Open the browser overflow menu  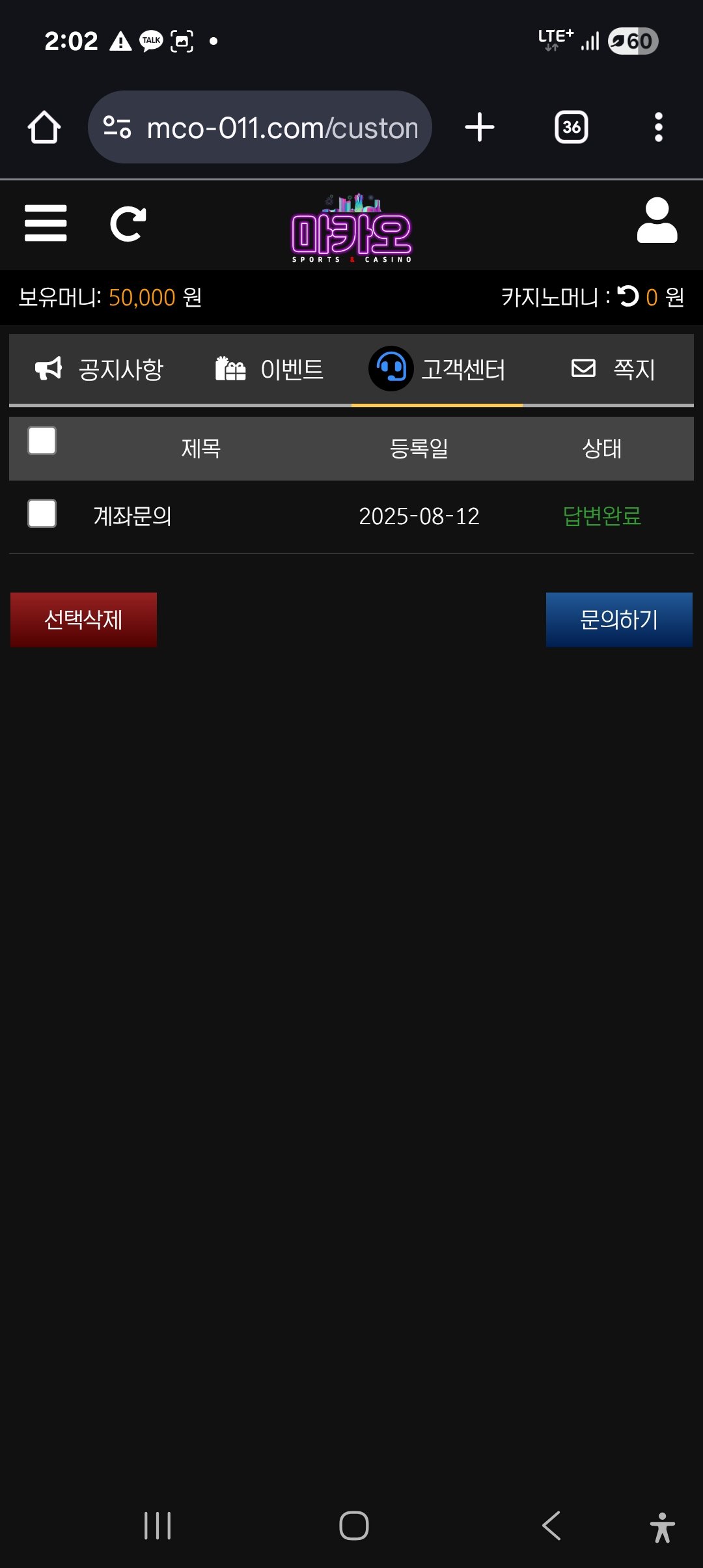(x=658, y=128)
